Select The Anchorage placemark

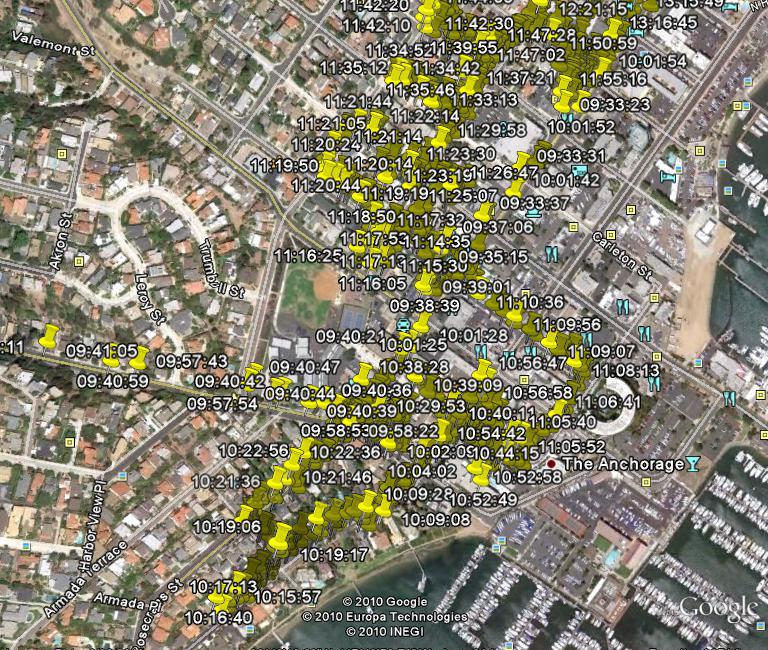551,465
